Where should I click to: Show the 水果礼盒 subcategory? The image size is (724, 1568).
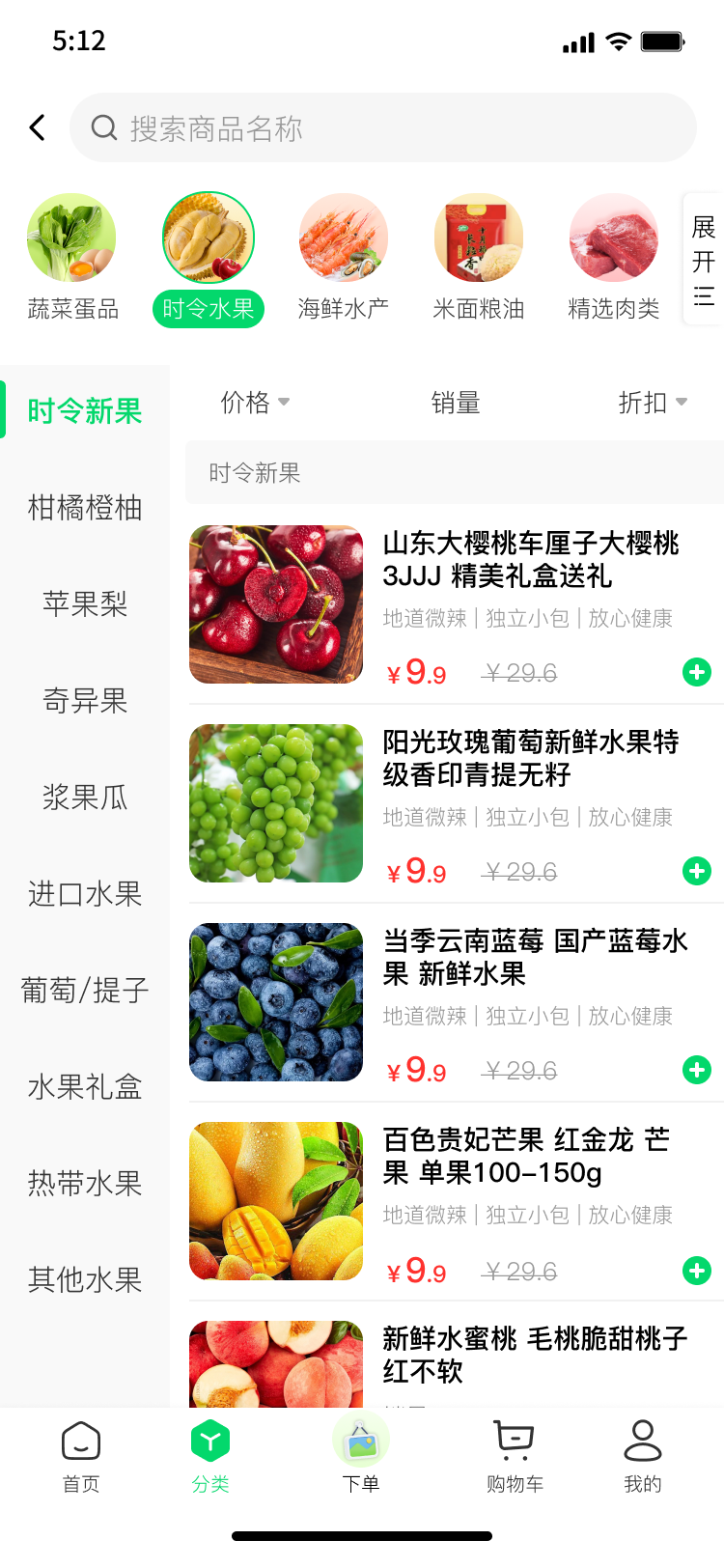(x=85, y=1087)
